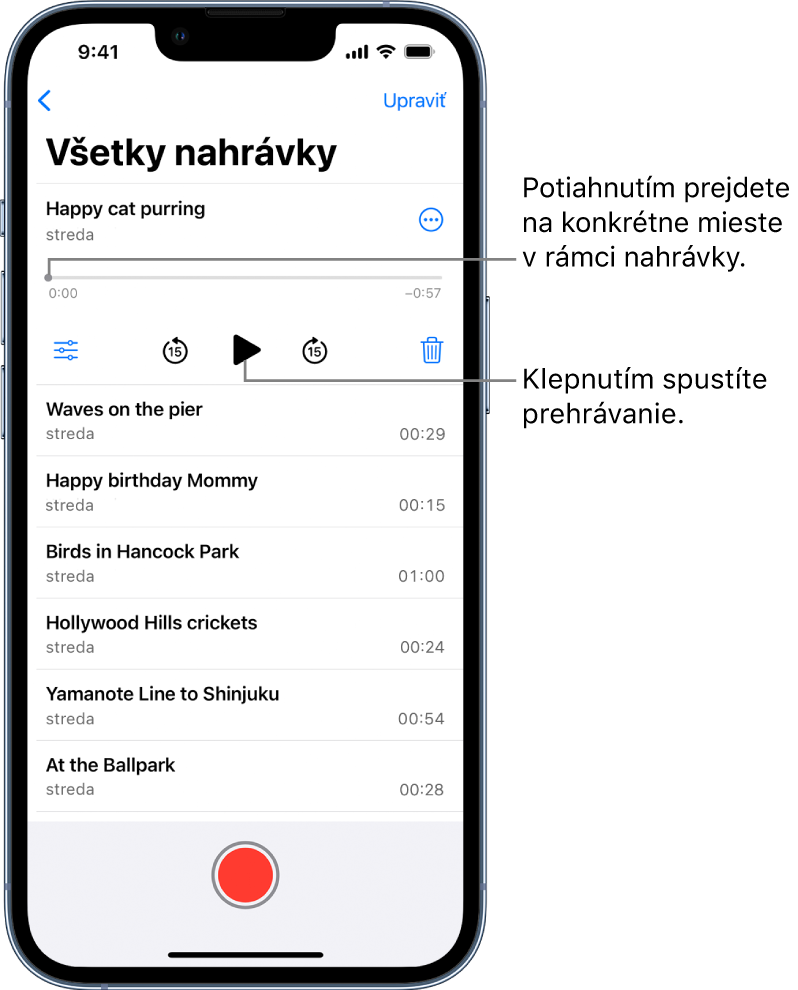Image resolution: width=798 pixels, height=990 pixels.
Task: Skip forward 15 seconds in playback
Action: click(315, 351)
